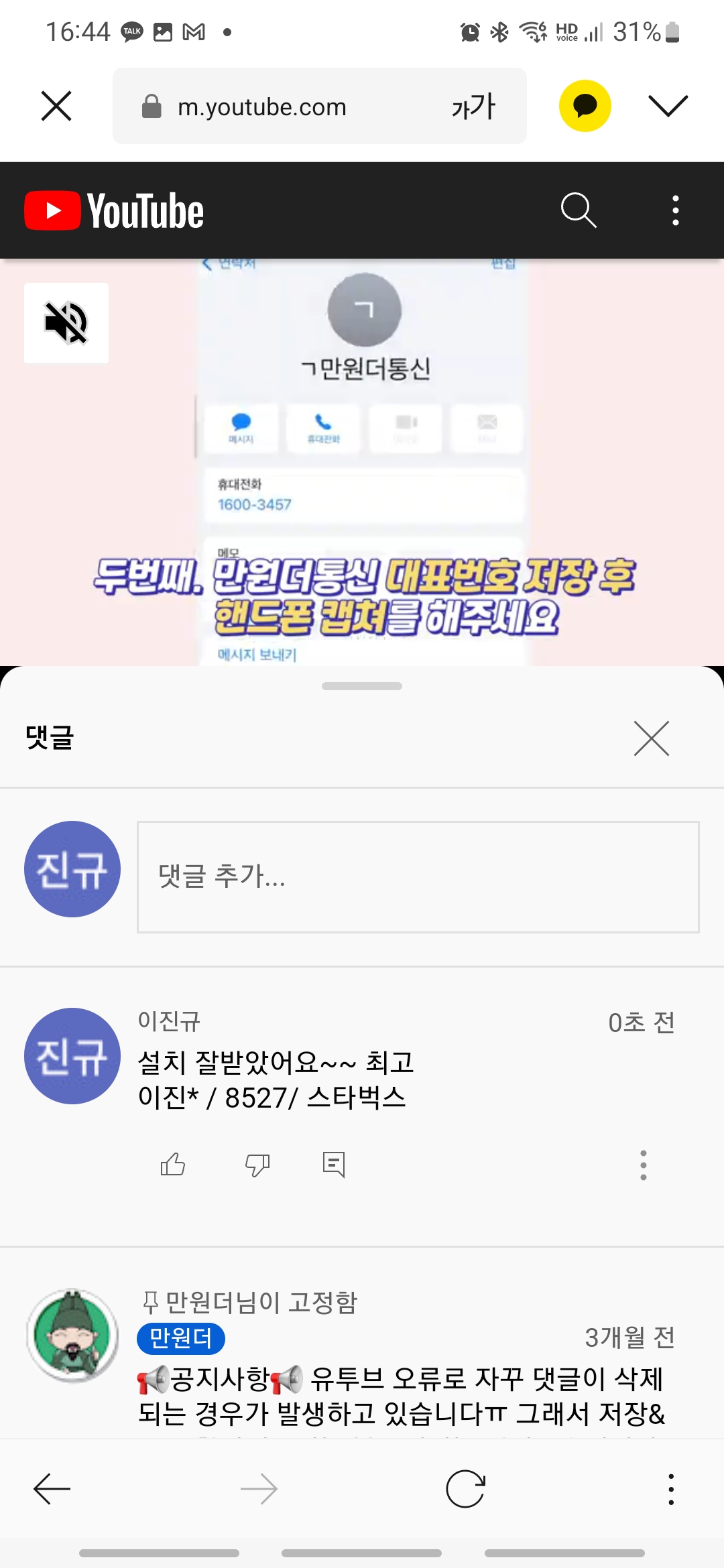
Task: Close the 댓글 comments panel
Action: tap(652, 738)
